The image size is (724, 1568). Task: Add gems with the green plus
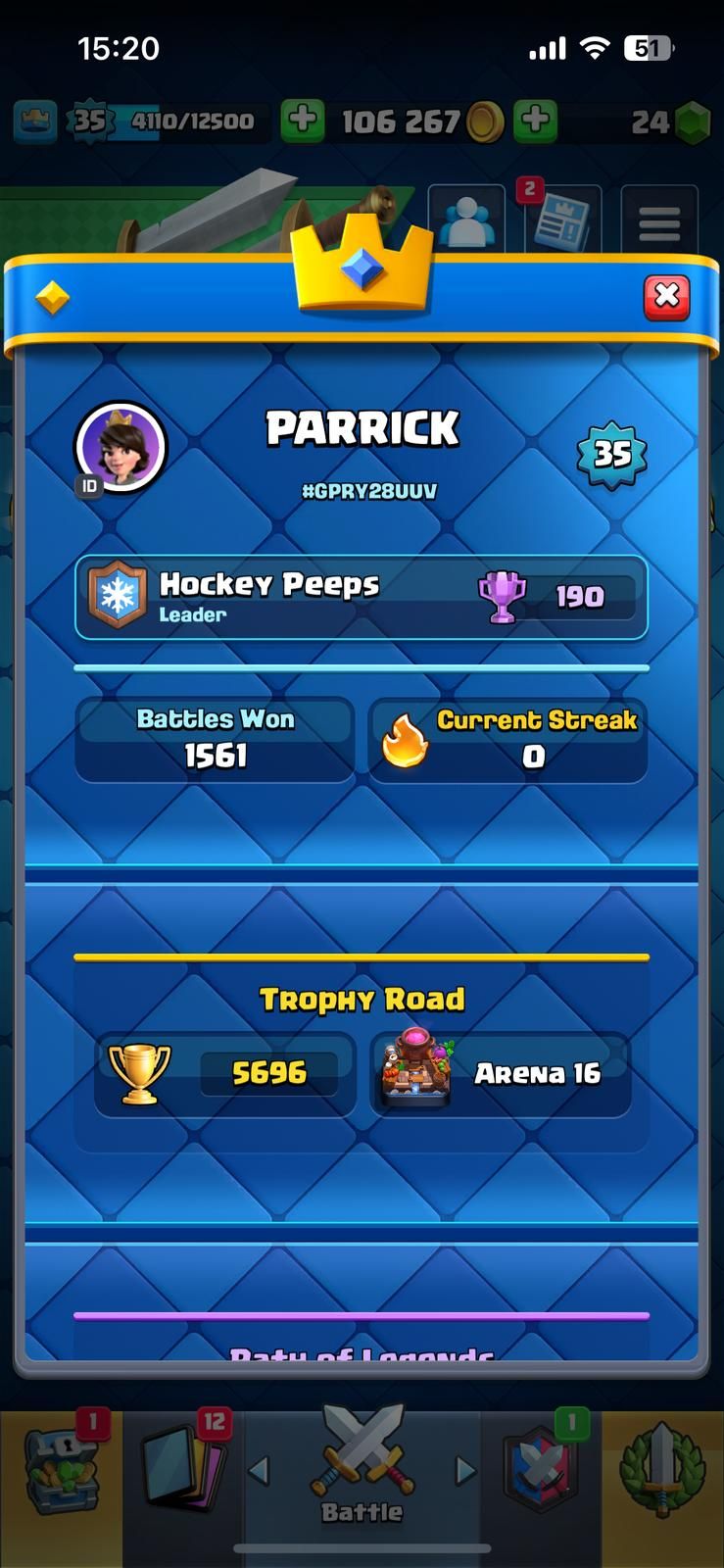pyautogui.click(x=535, y=121)
